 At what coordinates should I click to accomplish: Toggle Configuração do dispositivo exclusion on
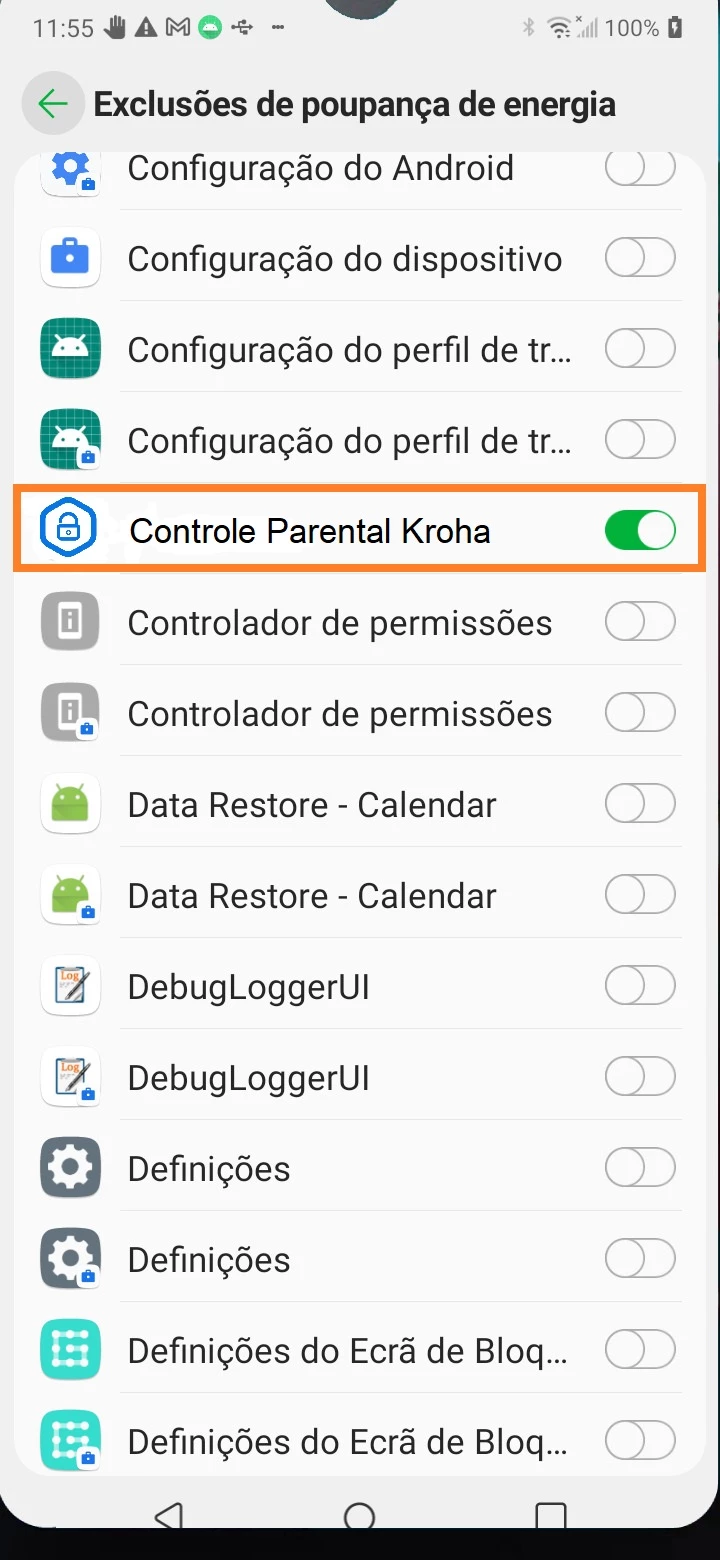tap(640, 259)
